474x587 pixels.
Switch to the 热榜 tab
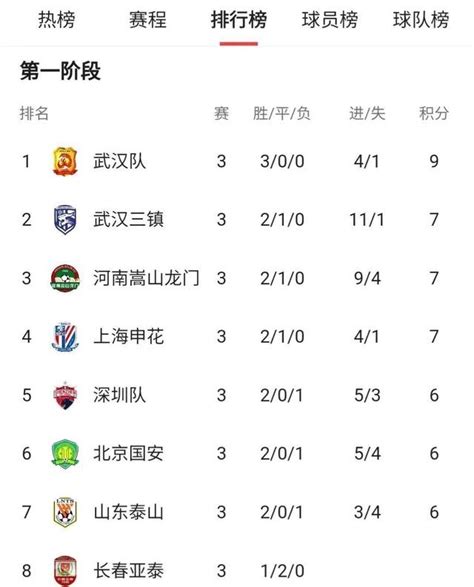point(57,20)
